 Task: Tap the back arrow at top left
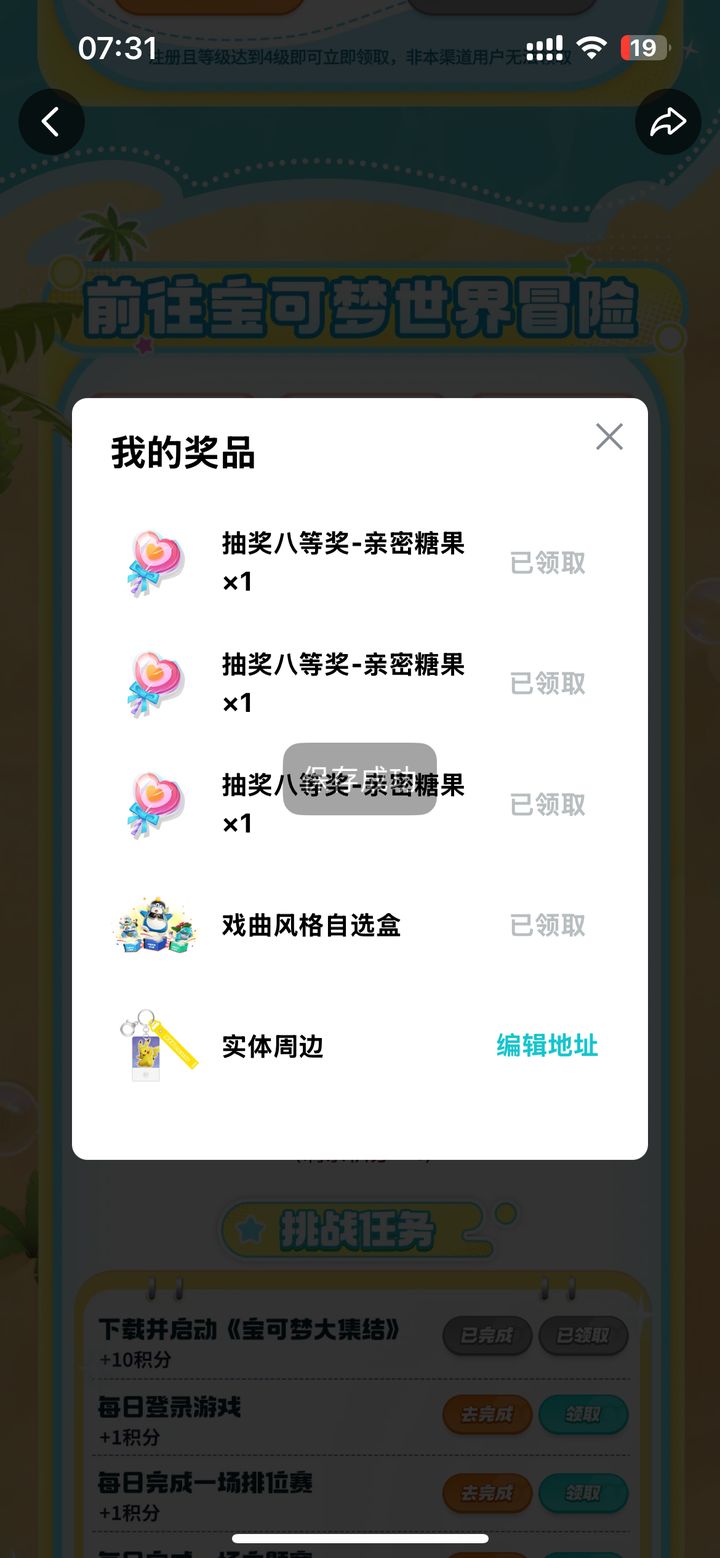51,121
